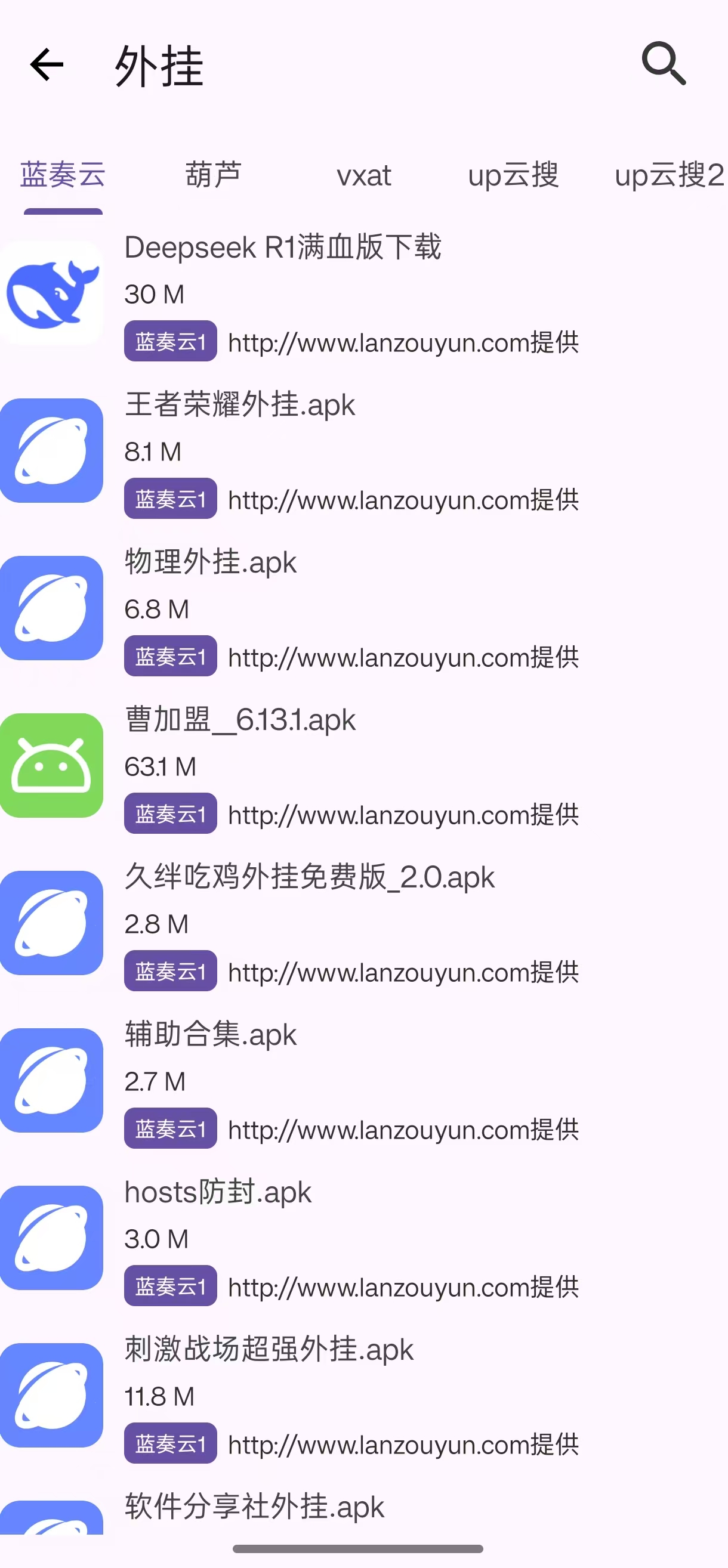Open the up云搜 tab
728x1568 pixels.
click(514, 176)
